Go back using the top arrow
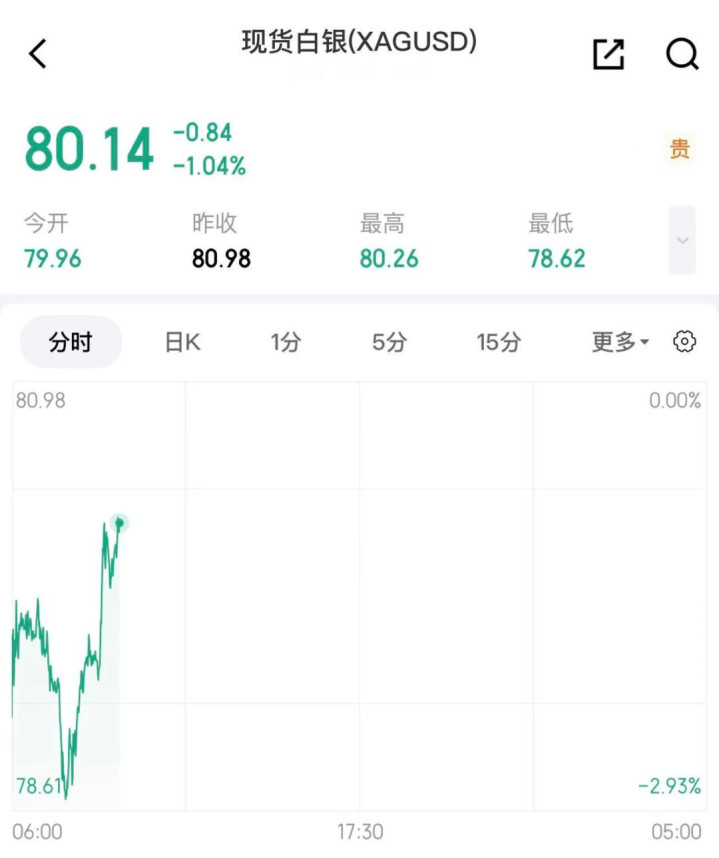The image size is (719, 858). (38, 54)
